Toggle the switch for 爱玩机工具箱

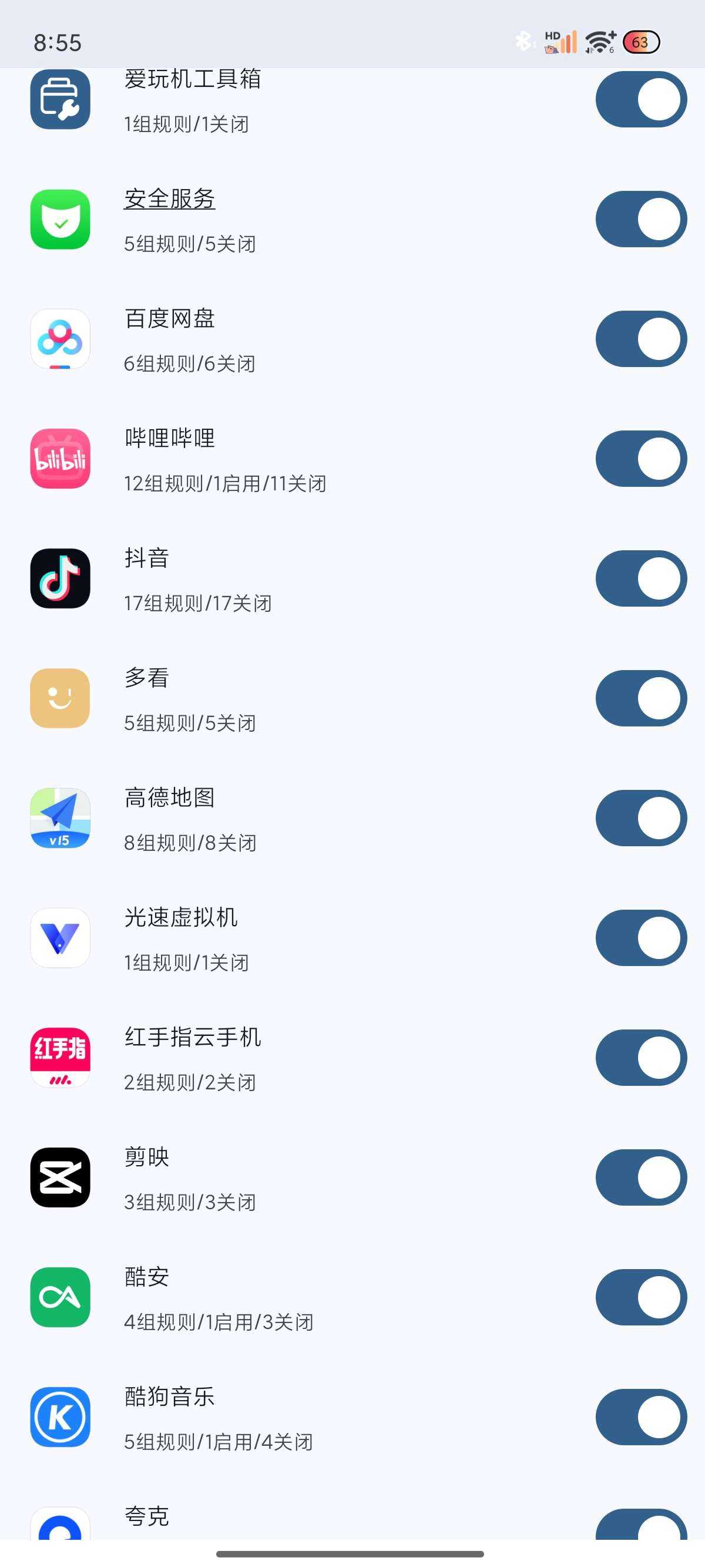(640, 99)
